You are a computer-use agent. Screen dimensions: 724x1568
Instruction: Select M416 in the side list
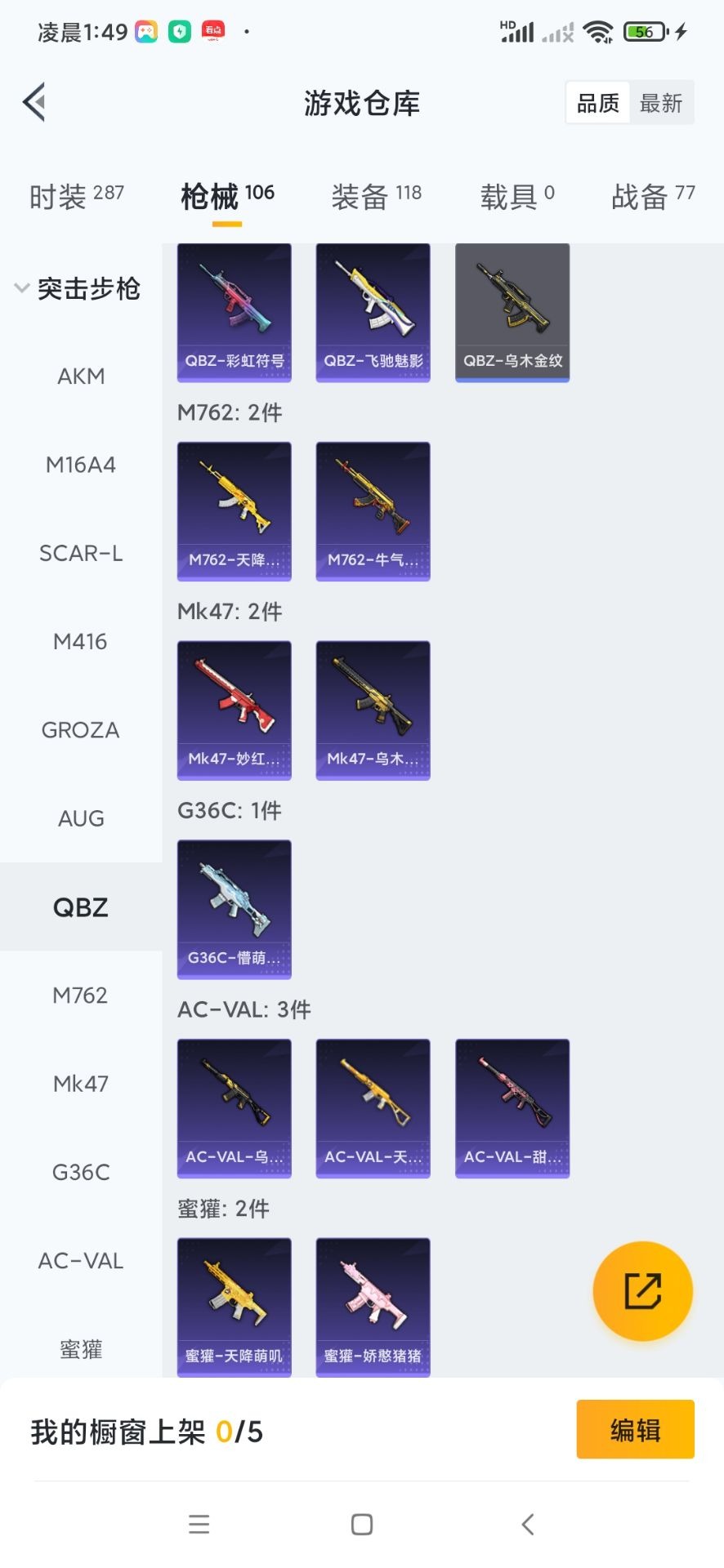click(81, 642)
